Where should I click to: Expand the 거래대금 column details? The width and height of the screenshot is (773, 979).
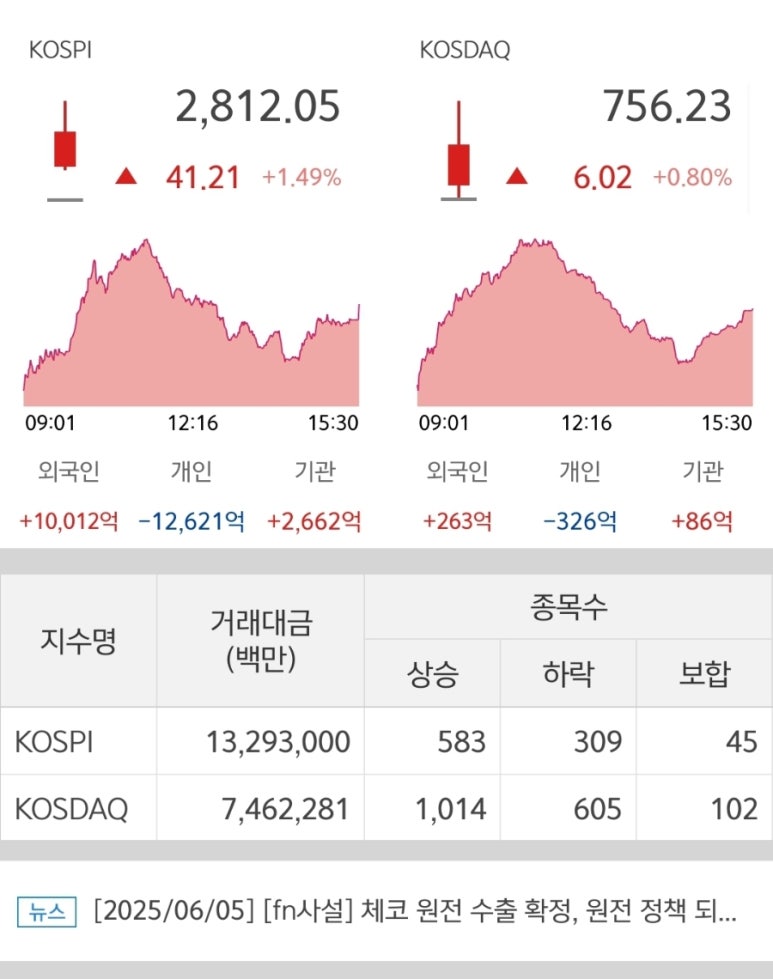[x=259, y=641]
